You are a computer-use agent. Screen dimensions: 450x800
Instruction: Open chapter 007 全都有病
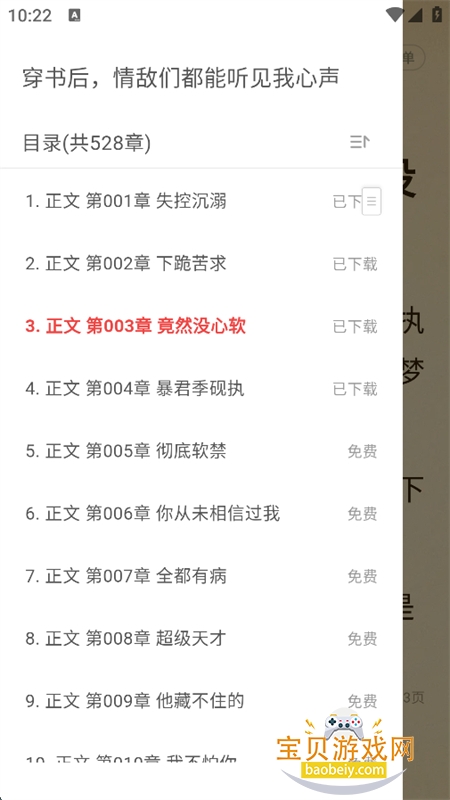(201, 576)
